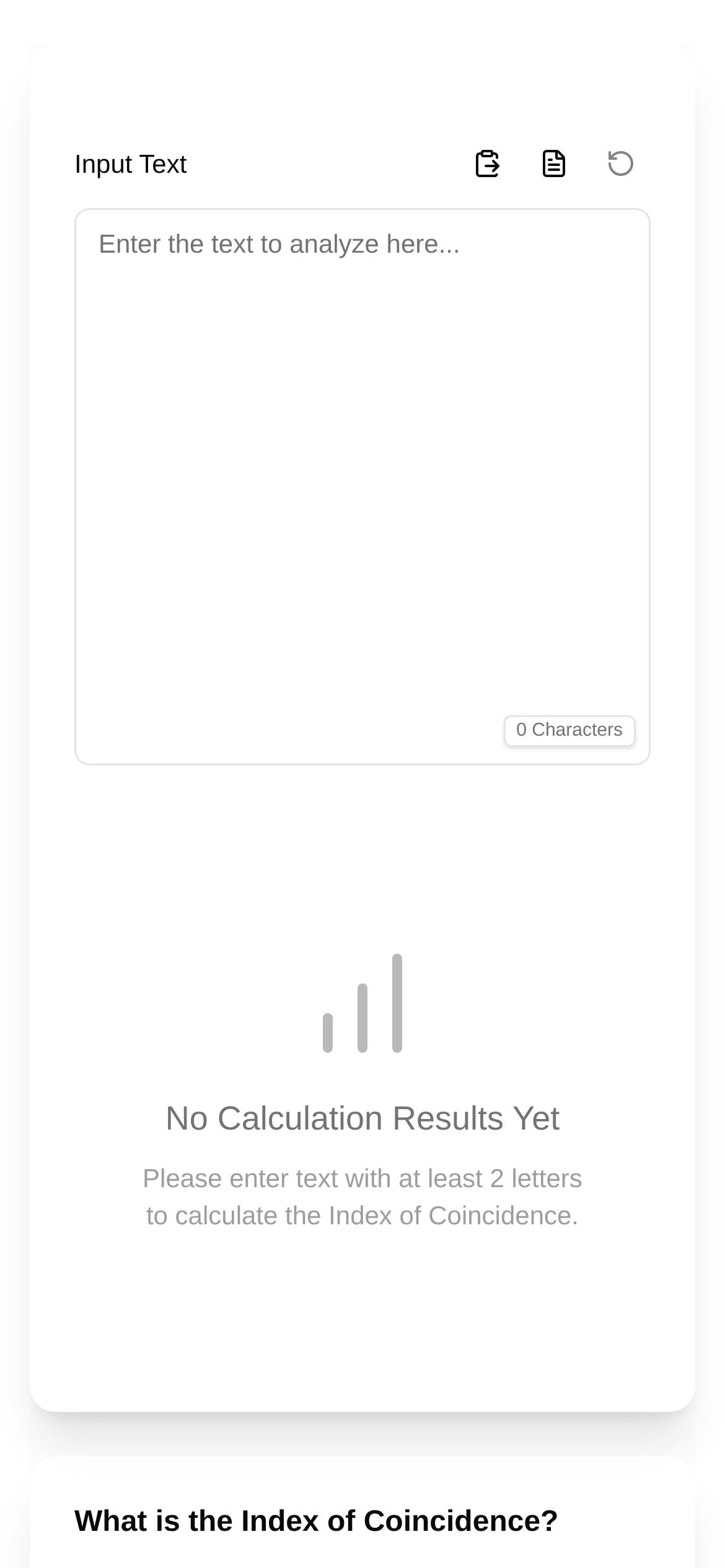The image size is (725, 1568).
Task: Use the file icon to insert sample content
Action: point(553,163)
